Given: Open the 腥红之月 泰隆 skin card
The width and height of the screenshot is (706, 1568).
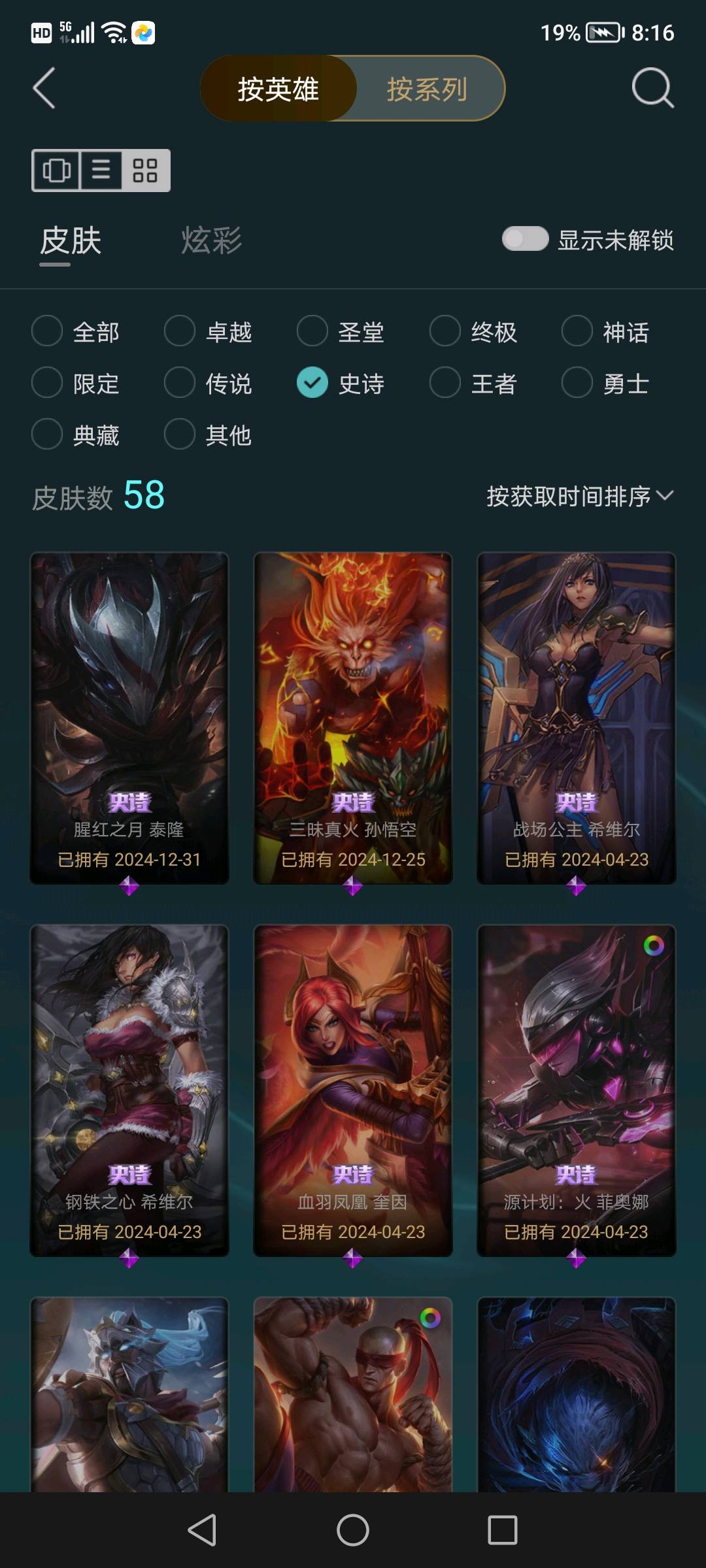Looking at the screenshot, I should [129, 719].
